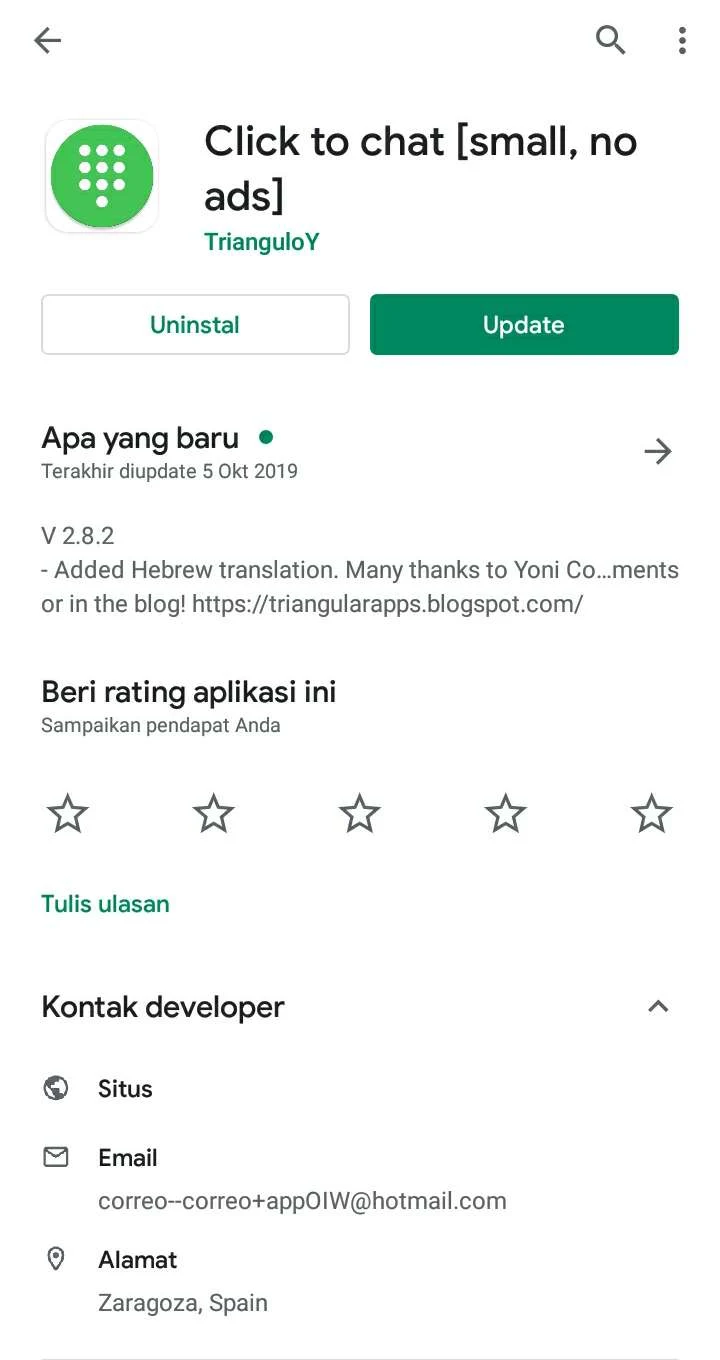Viewport: 720px width, 1360px height.
Task: Open the developer's Situs website
Action: (x=360, y=1089)
